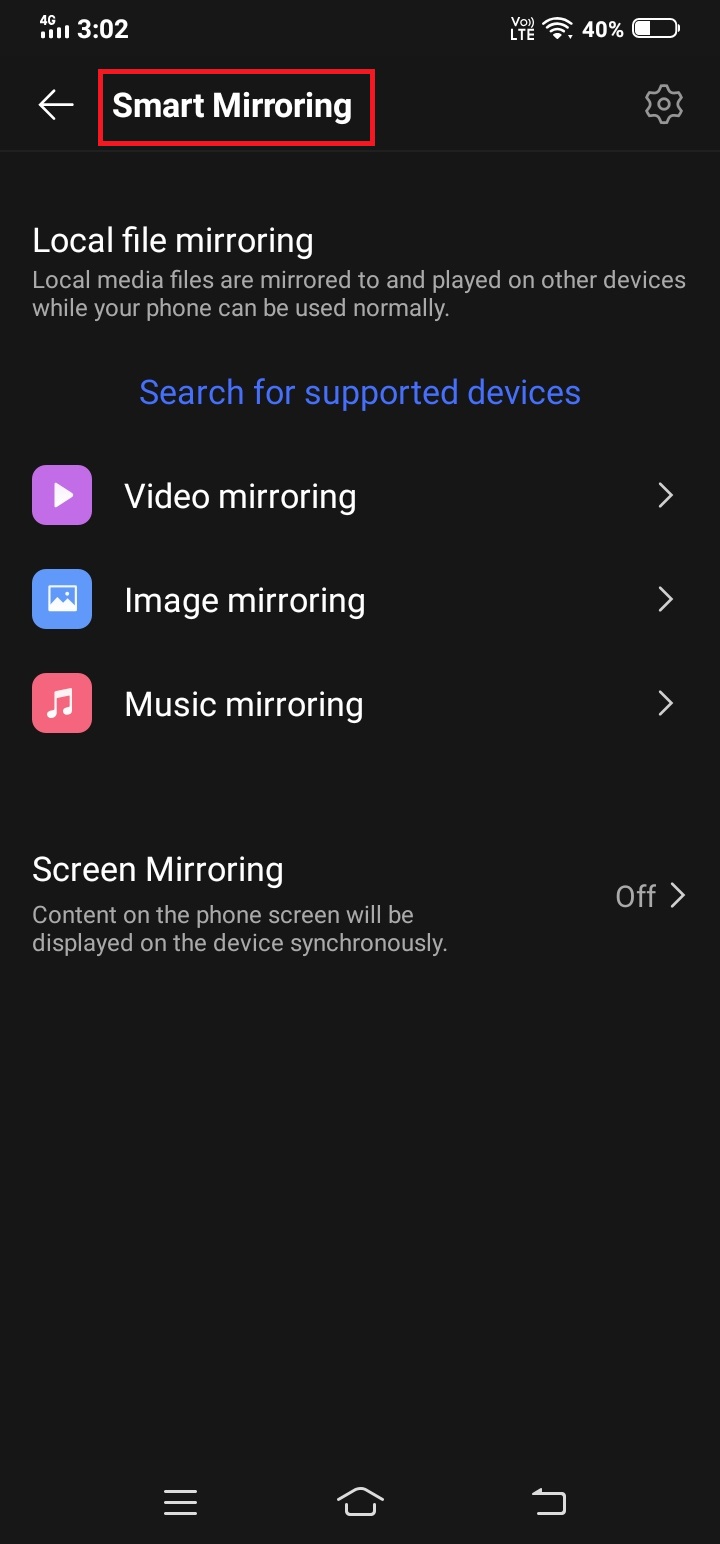Expand the Music mirroring row arrow
The height and width of the screenshot is (1544, 720).
[x=666, y=703]
